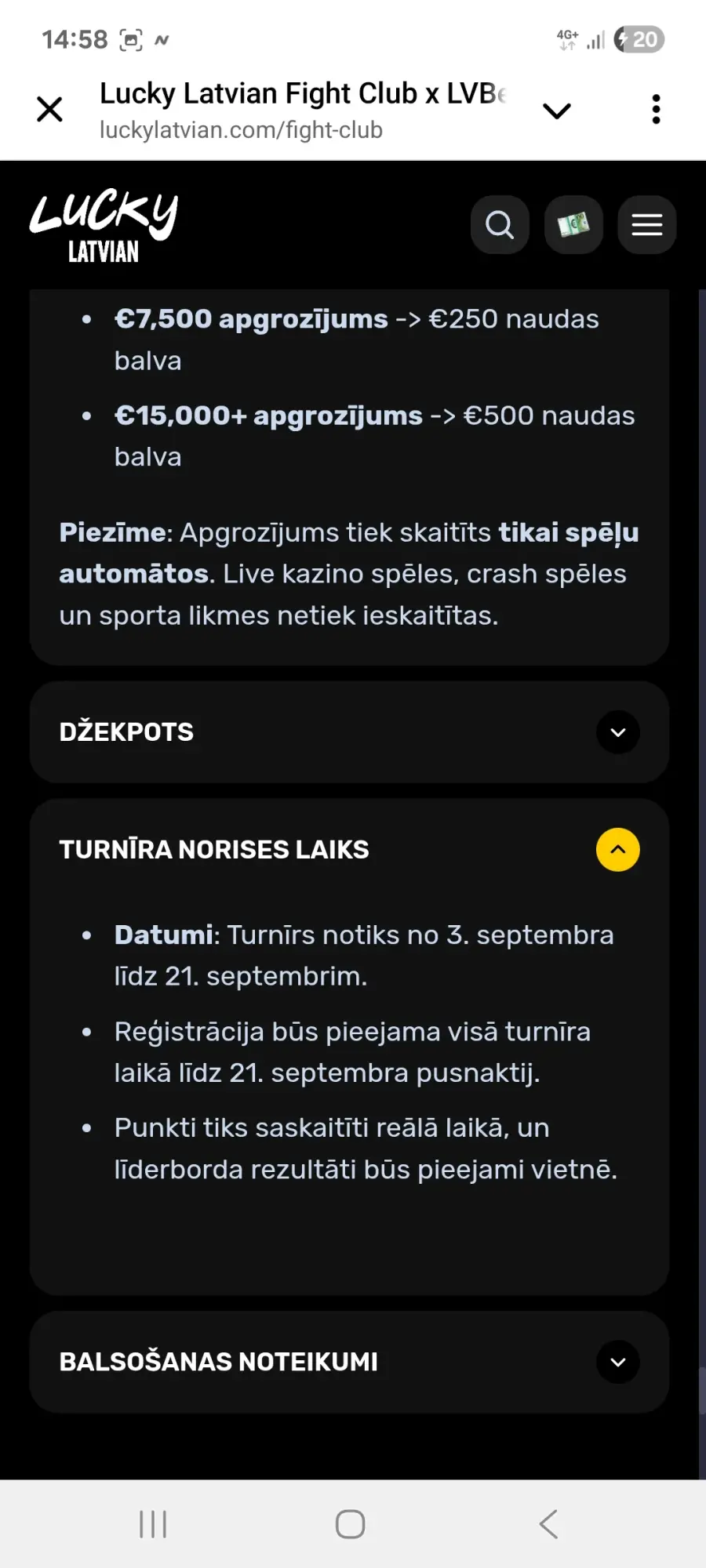
Task: Close the in-app browser tab
Action: pos(49,110)
